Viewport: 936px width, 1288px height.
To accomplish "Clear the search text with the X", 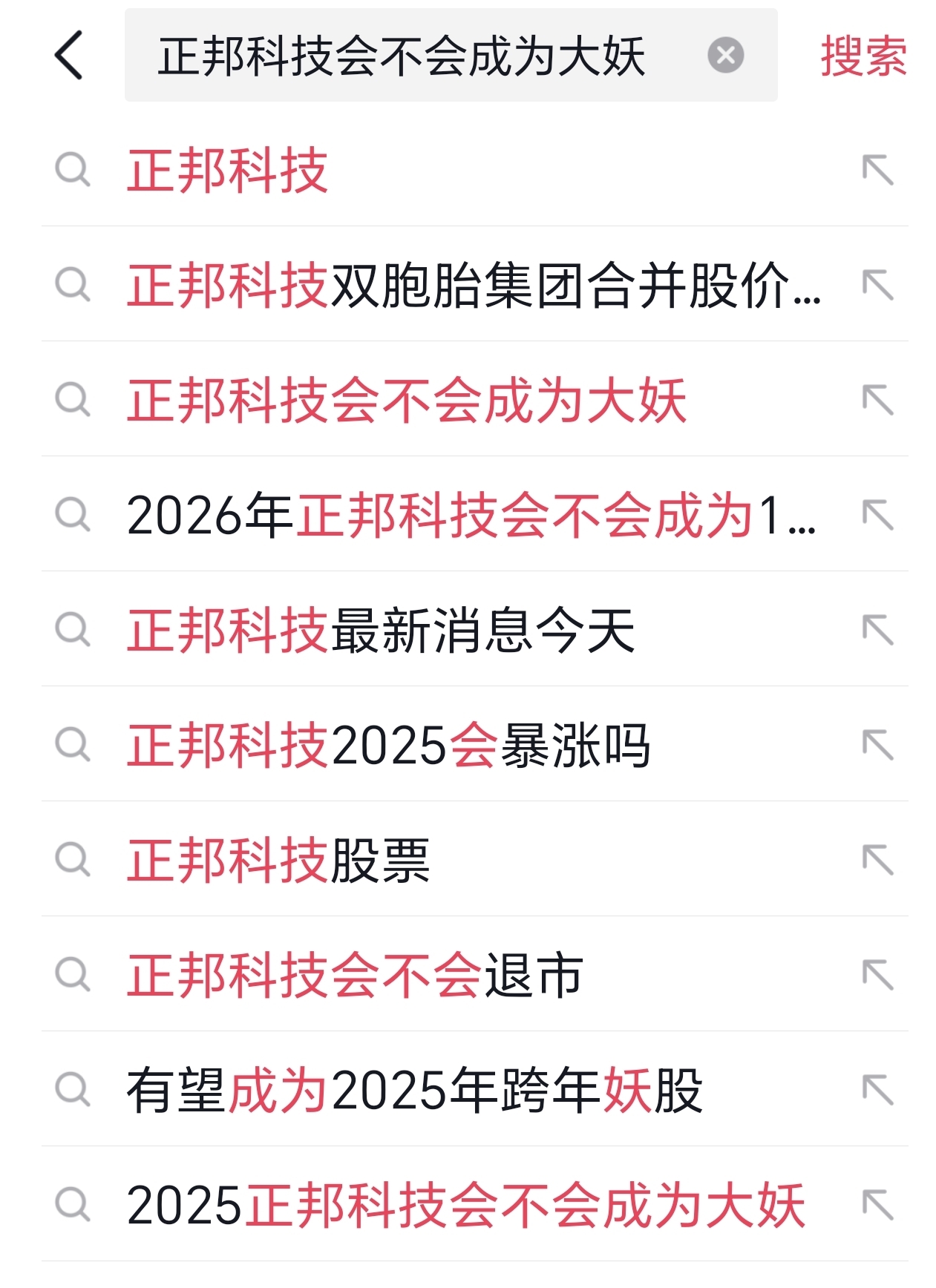I will pos(725,56).
